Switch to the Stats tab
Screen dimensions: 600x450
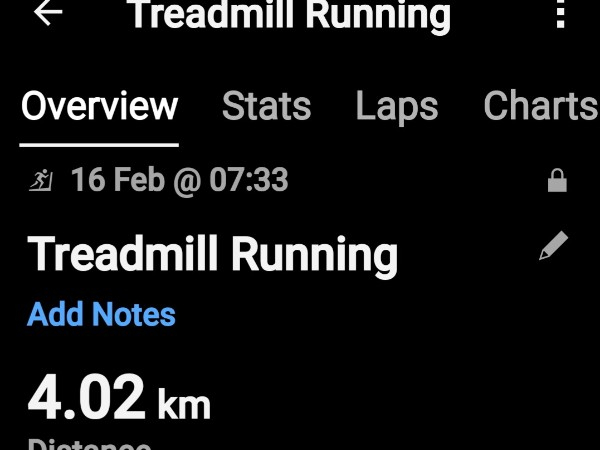click(x=266, y=107)
